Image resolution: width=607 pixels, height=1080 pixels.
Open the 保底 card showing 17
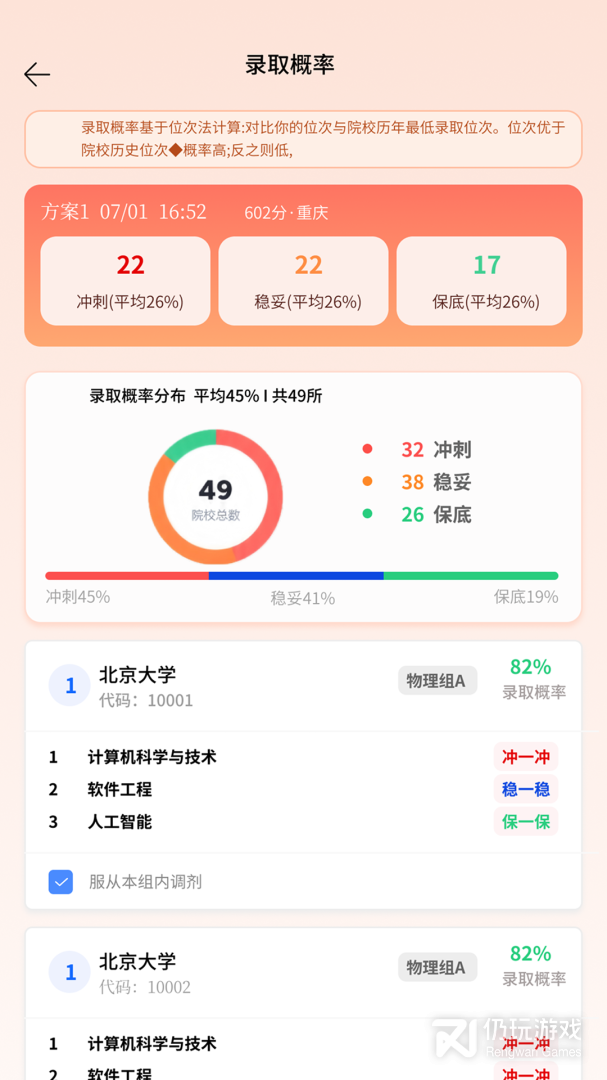pyautogui.click(x=482, y=281)
